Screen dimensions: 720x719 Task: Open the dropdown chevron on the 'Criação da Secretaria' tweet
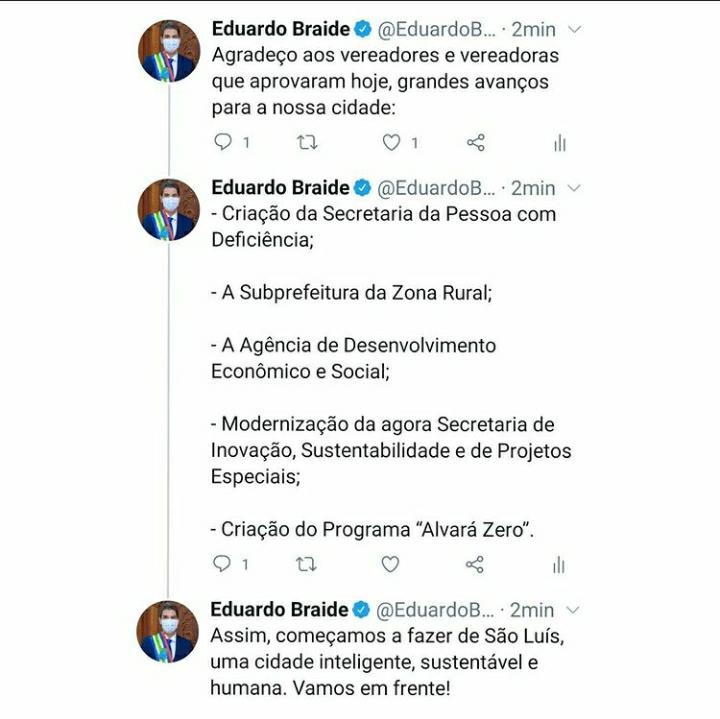(x=574, y=187)
